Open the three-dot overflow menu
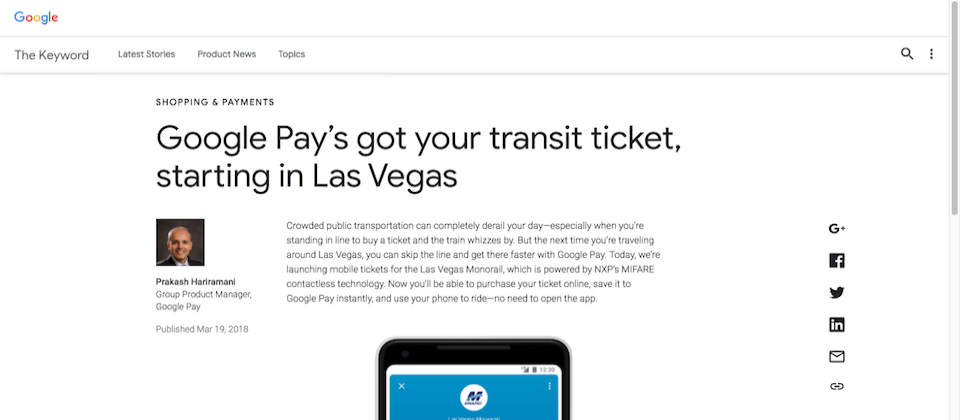The width and height of the screenshot is (960, 420). pyautogui.click(x=932, y=54)
